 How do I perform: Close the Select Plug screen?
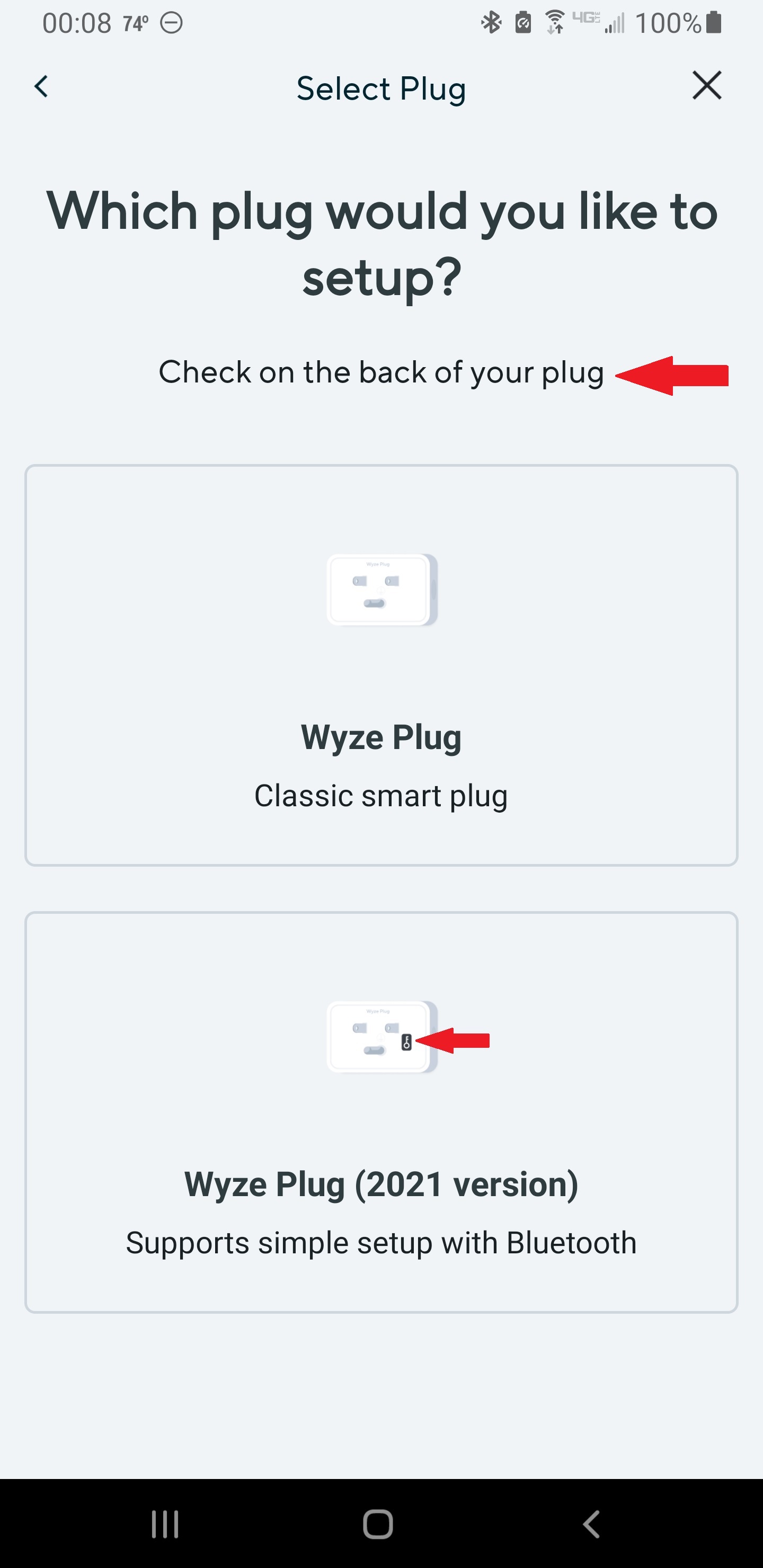[706, 85]
